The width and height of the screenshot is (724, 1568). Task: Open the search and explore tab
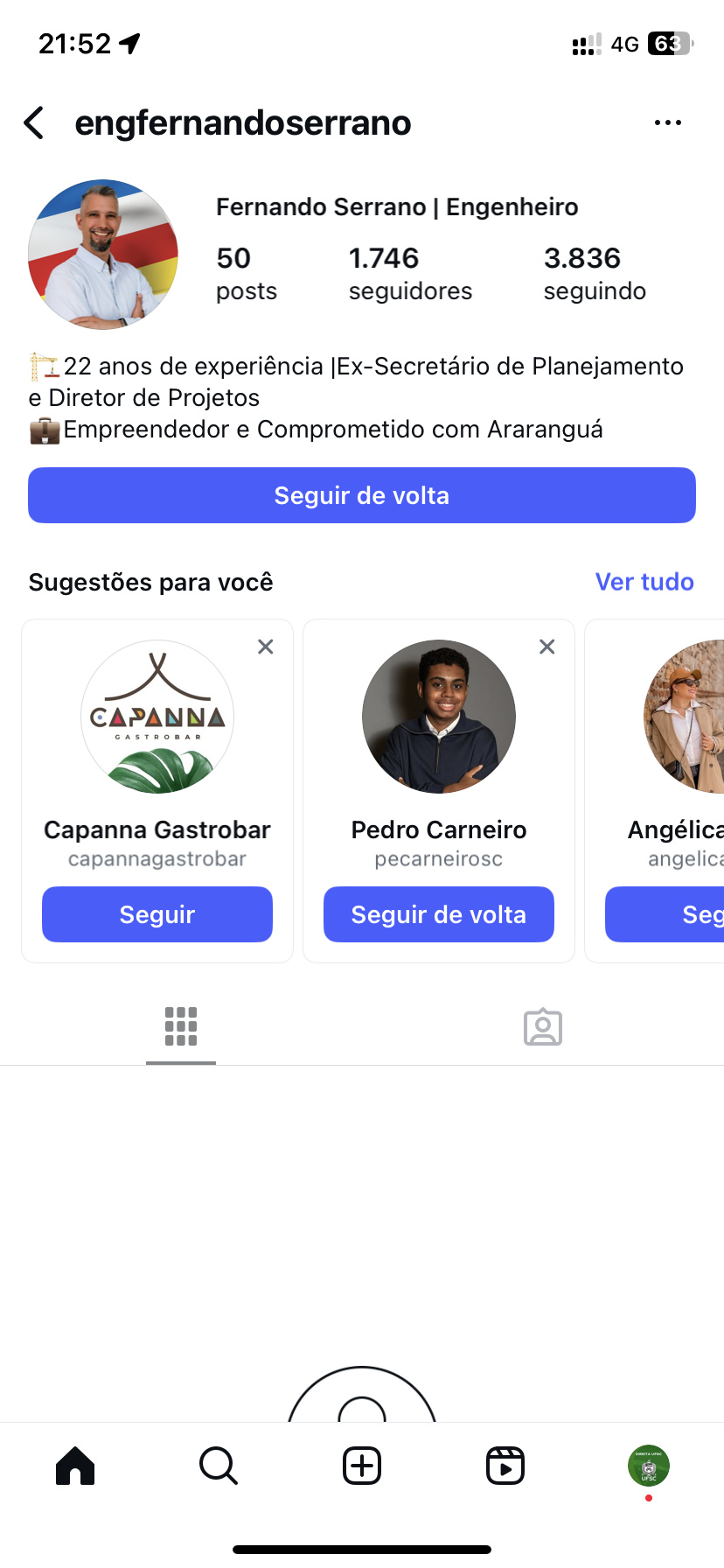tap(219, 1466)
